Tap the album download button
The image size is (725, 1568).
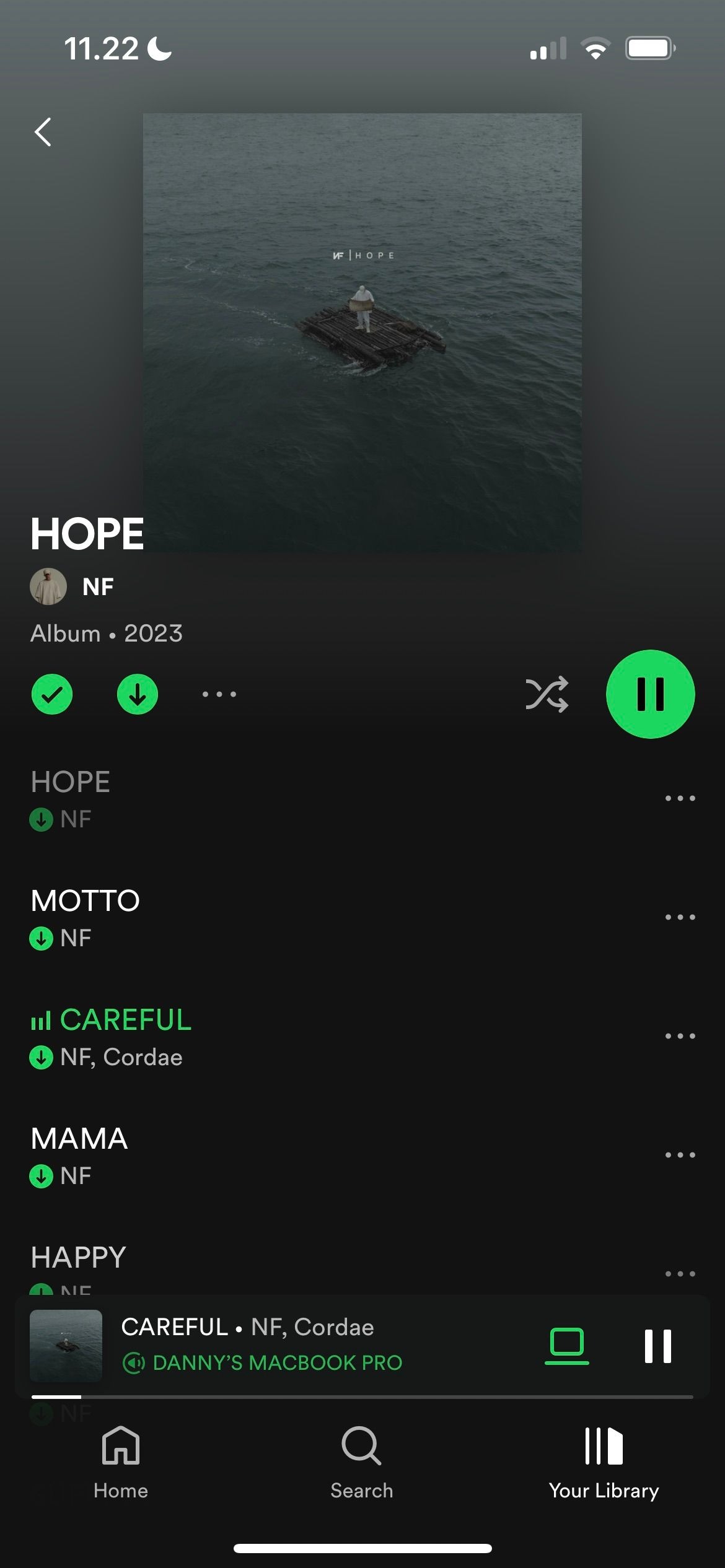(x=138, y=694)
